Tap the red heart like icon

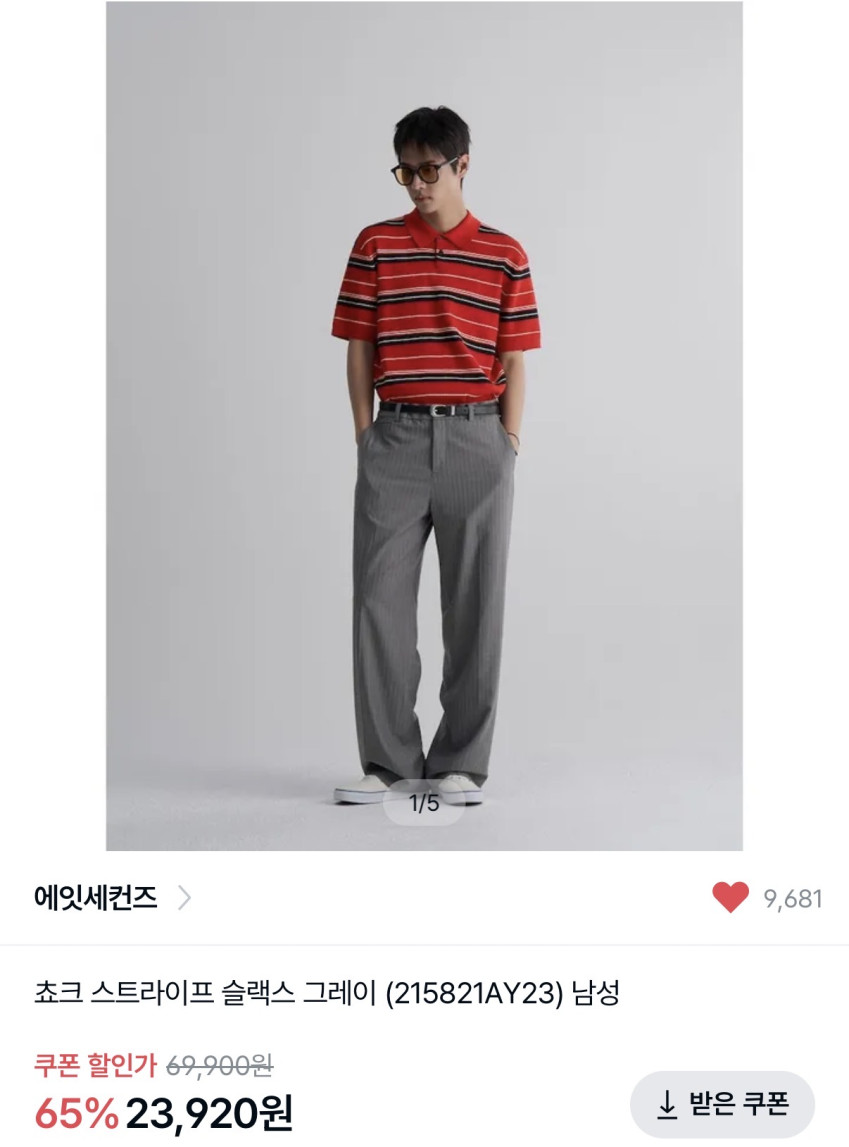click(x=731, y=898)
